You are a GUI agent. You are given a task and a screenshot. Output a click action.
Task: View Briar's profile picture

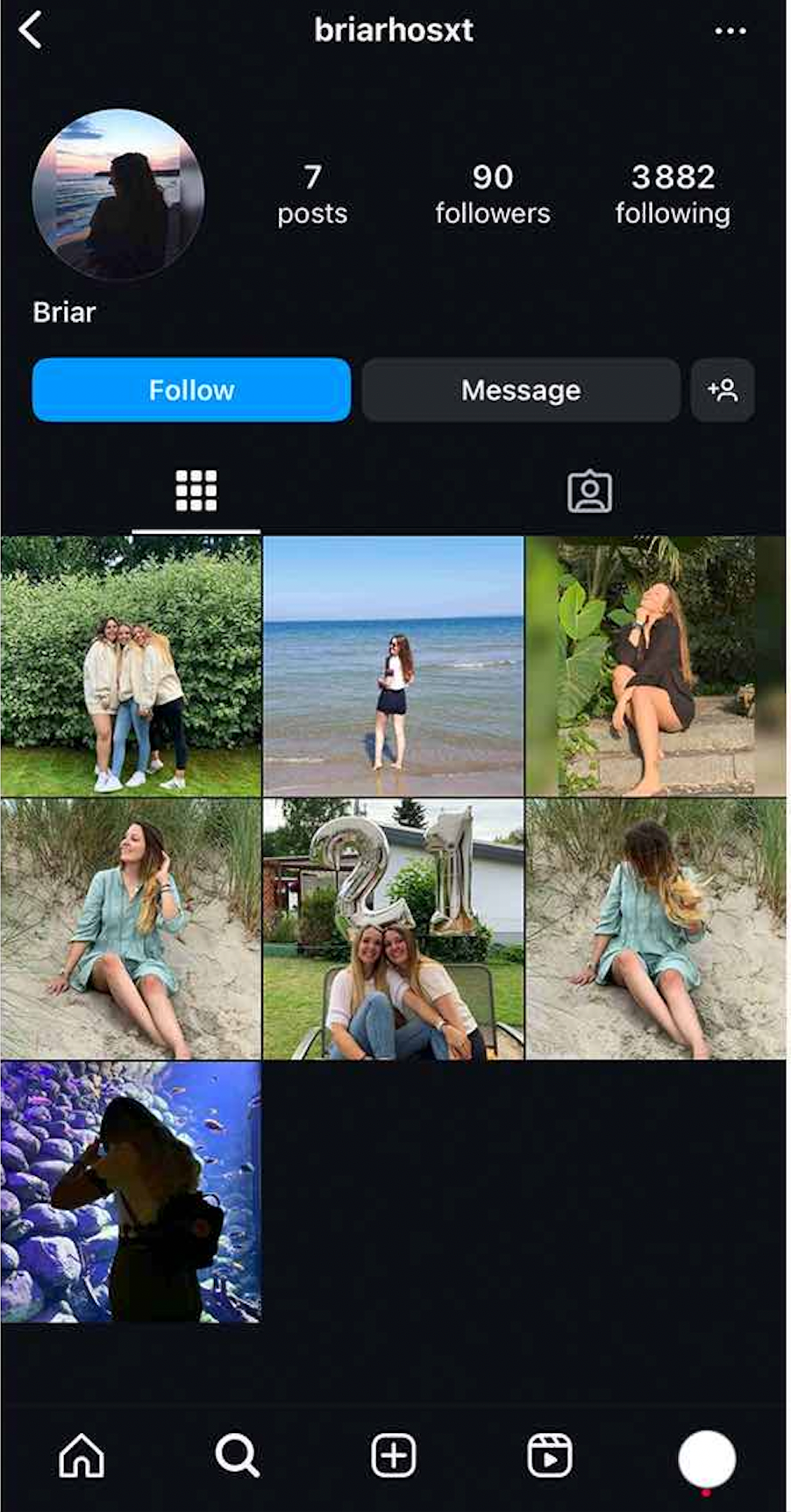118,195
